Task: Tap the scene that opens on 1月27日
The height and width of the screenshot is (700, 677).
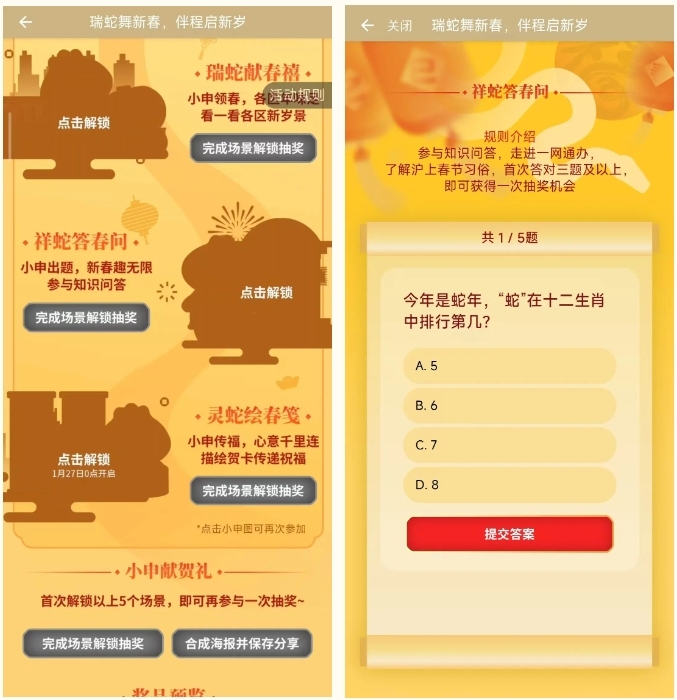Action: click(x=84, y=463)
